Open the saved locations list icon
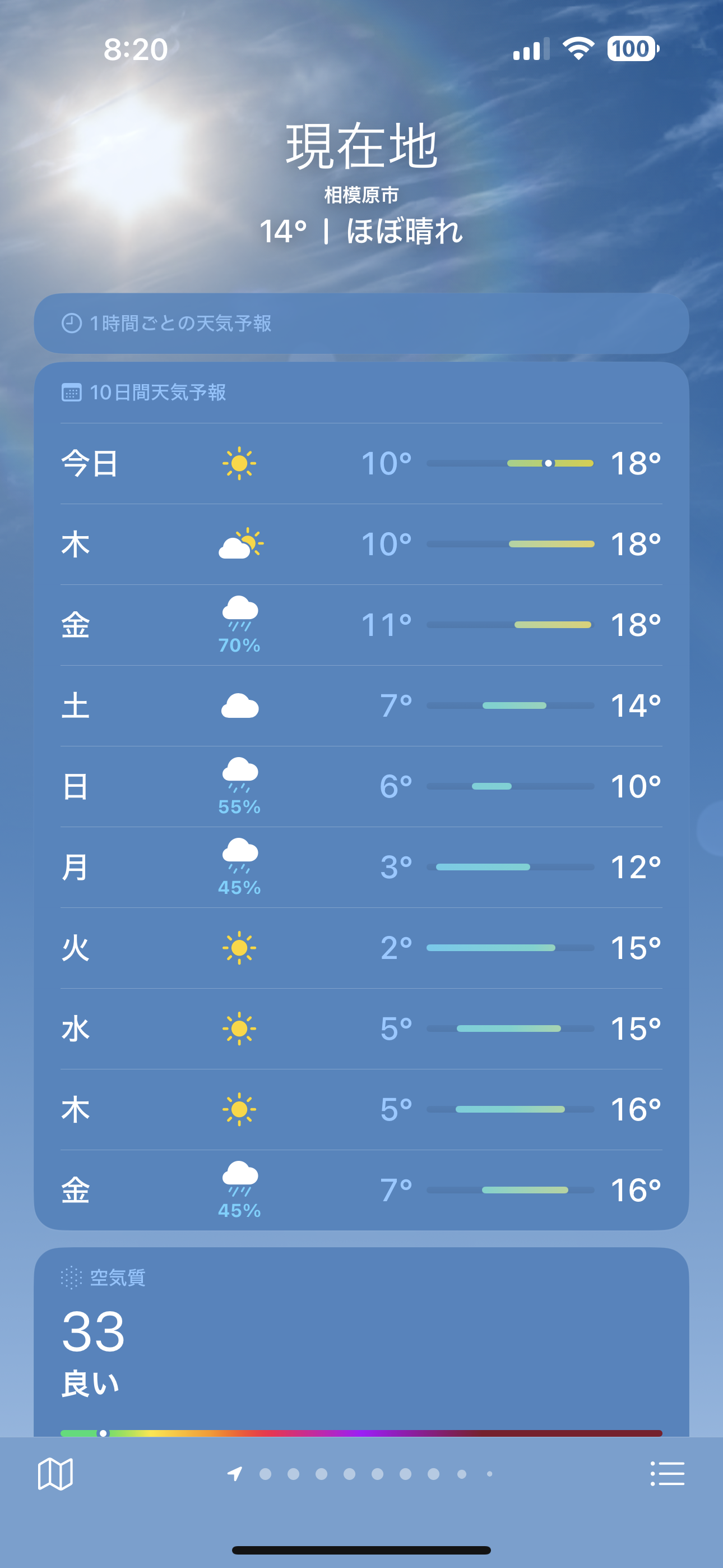Viewport: 723px width, 1568px height. click(x=667, y=1474)
